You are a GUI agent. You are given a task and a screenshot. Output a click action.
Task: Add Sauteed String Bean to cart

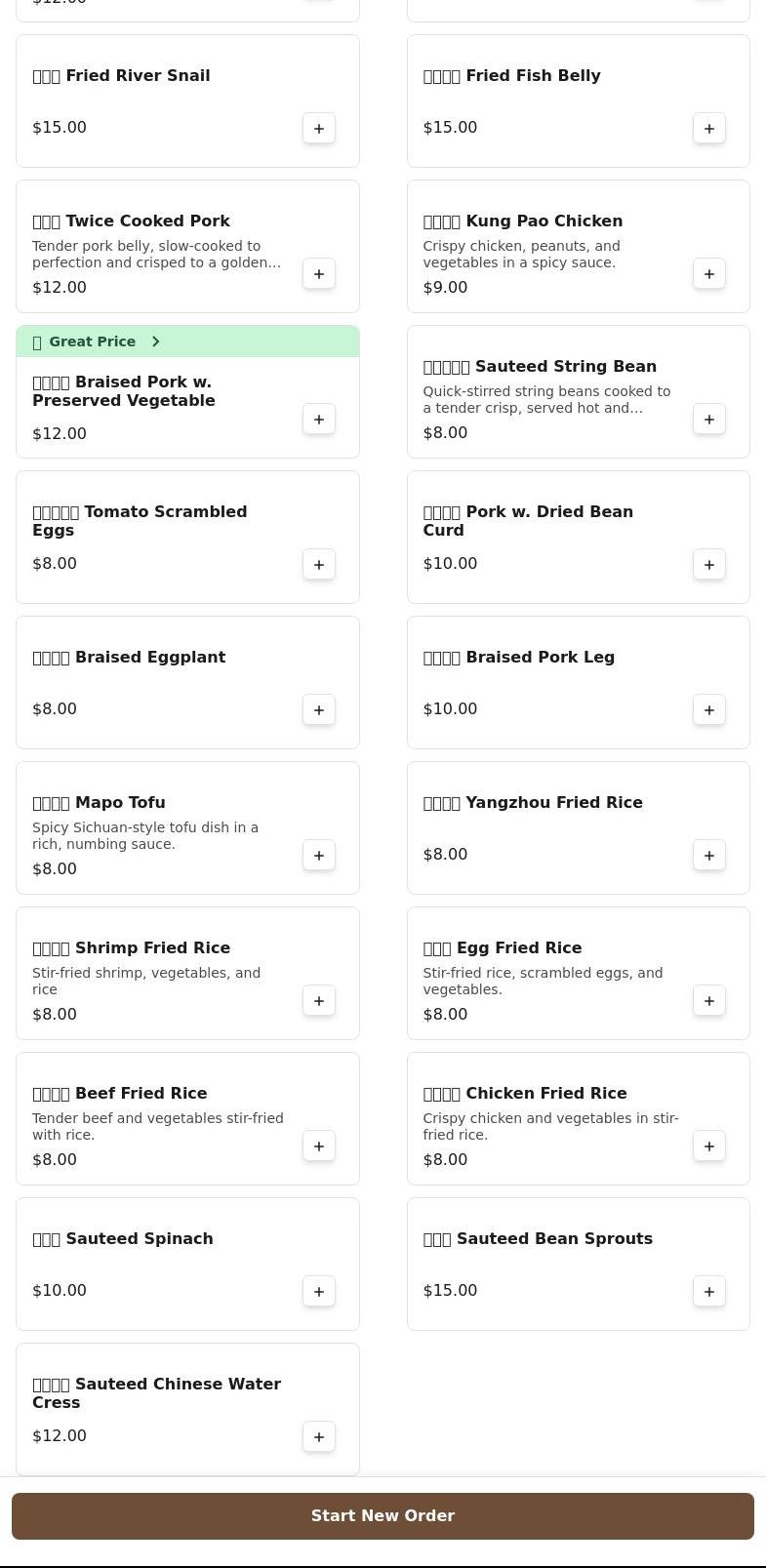click(x=709, y=420)
